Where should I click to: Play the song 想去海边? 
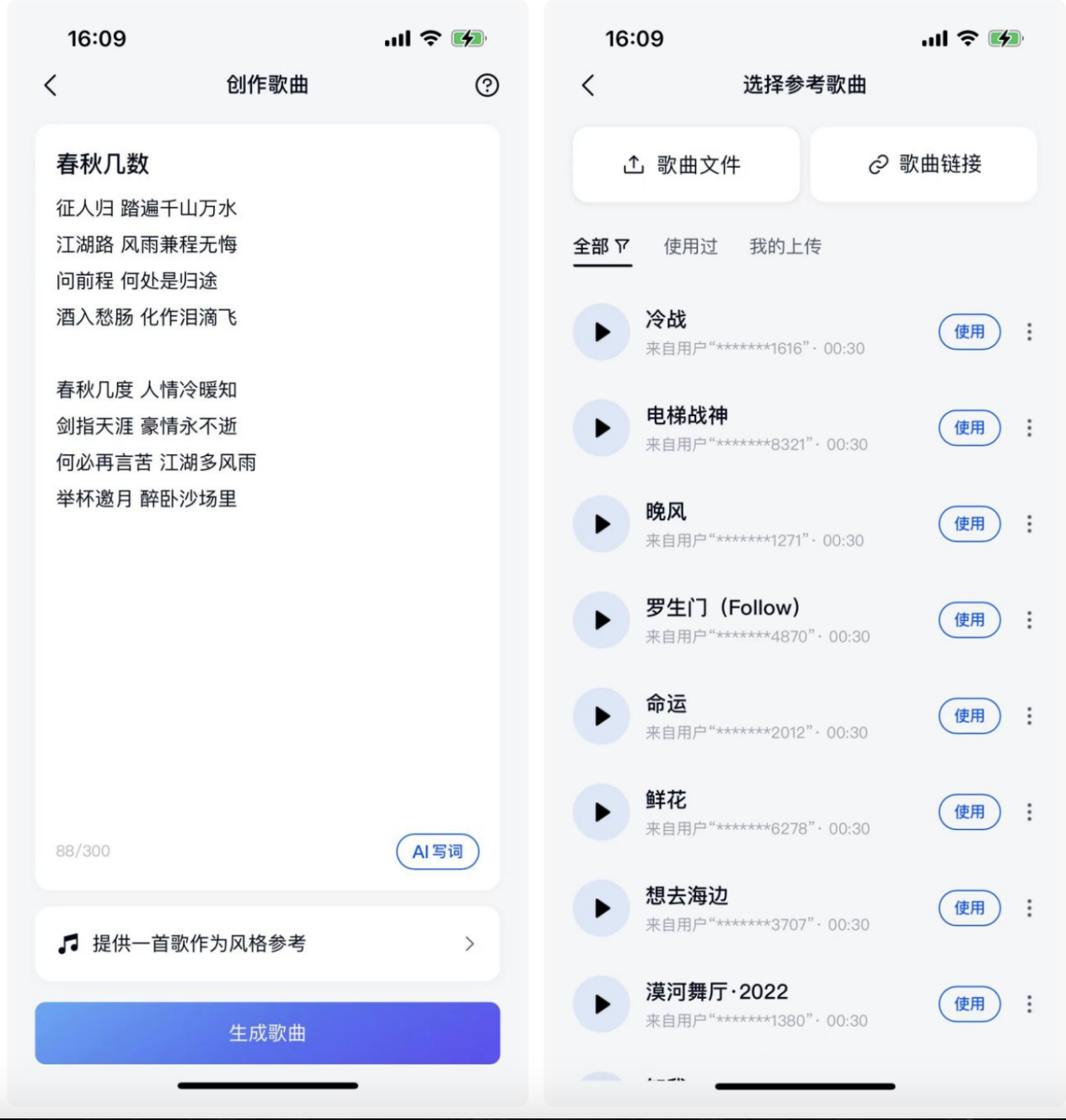[602, 908]
